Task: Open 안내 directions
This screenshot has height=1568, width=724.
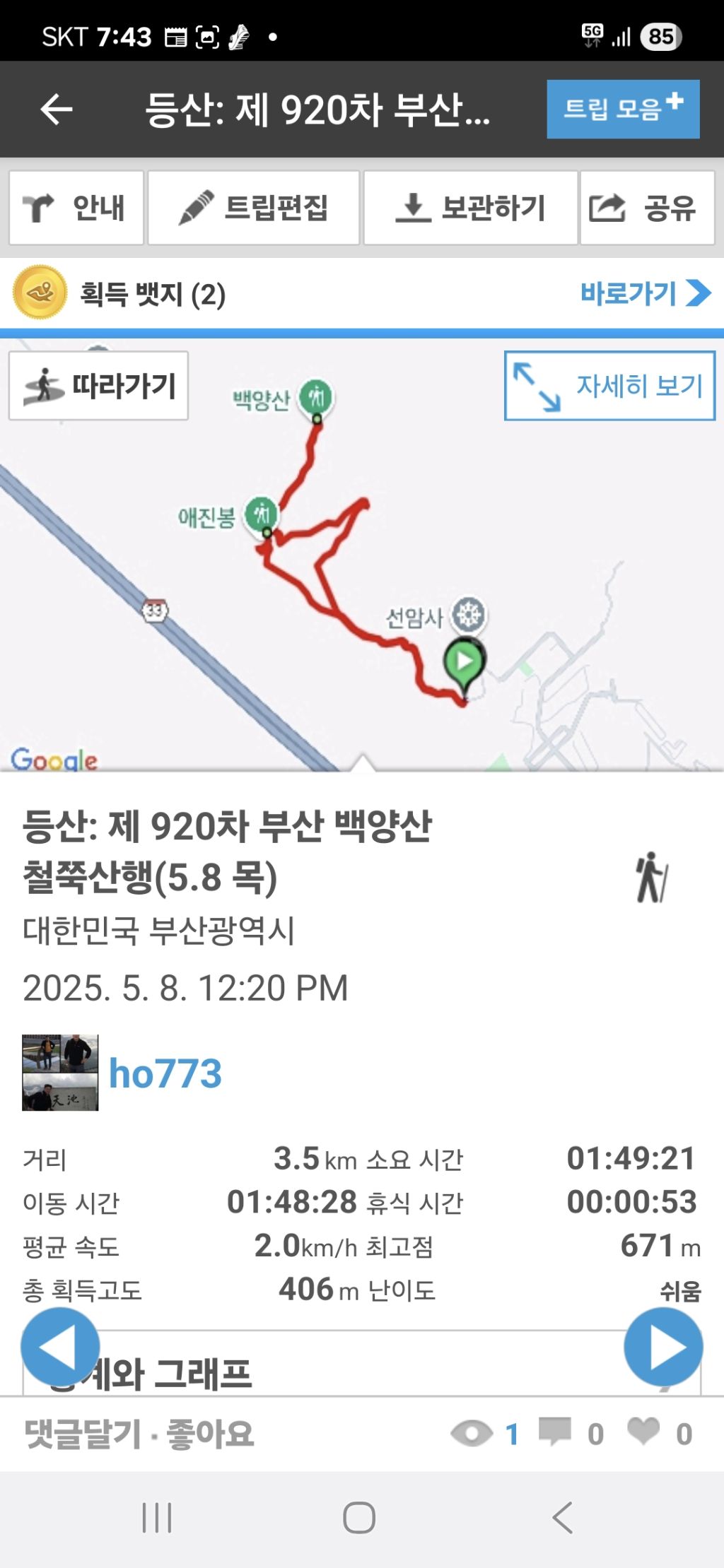Action: point(76,208)
